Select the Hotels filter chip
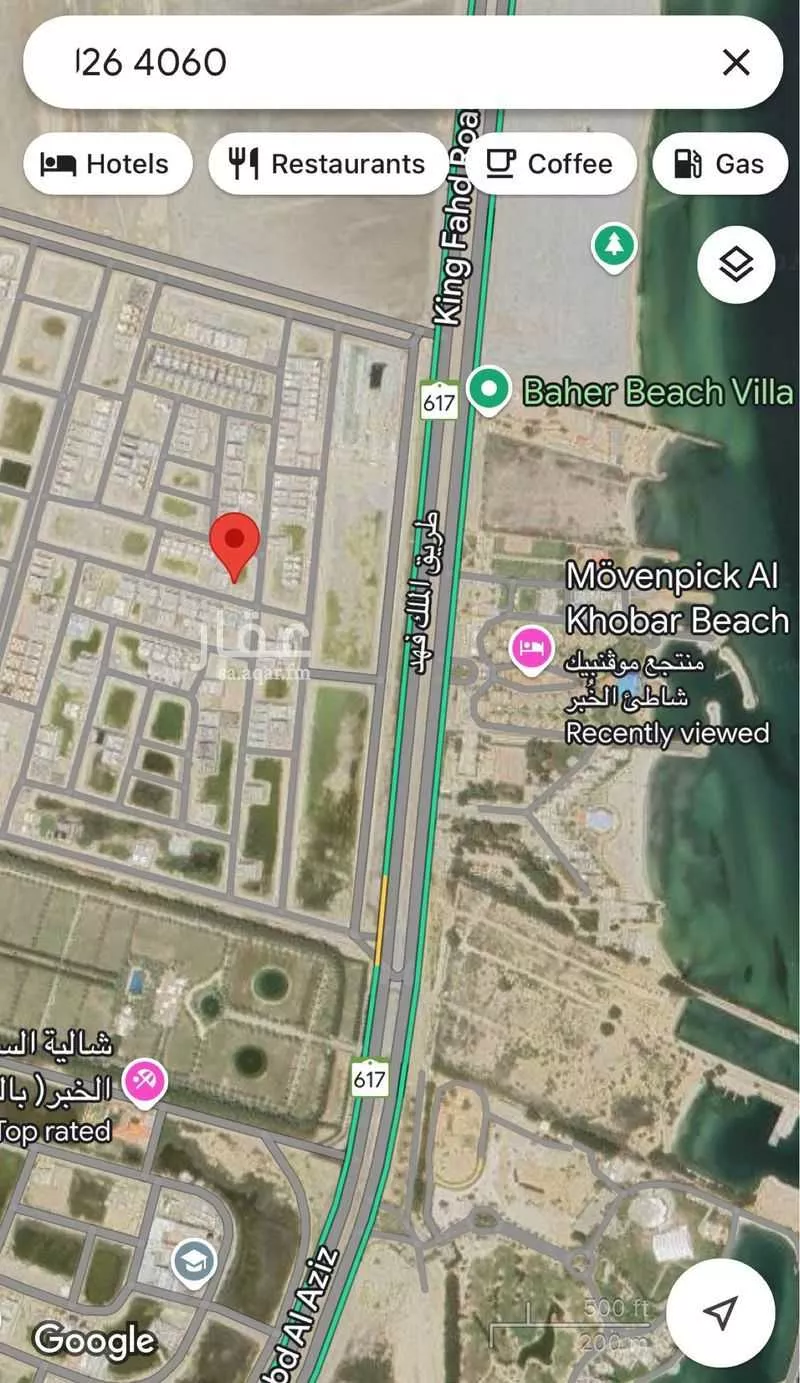This screenshot has height=1383, width=800. 108,164
